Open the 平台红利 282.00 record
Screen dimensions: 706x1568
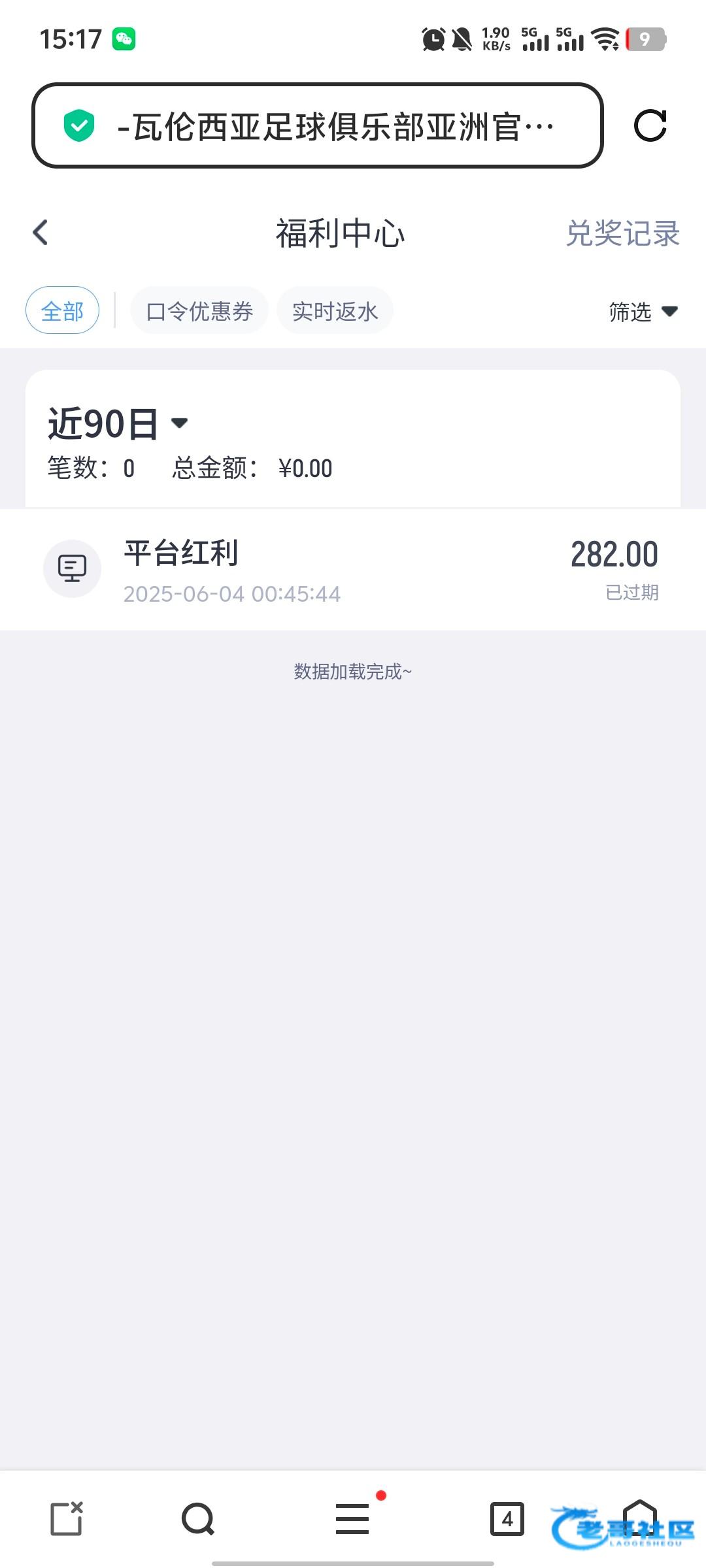point(353,570)
